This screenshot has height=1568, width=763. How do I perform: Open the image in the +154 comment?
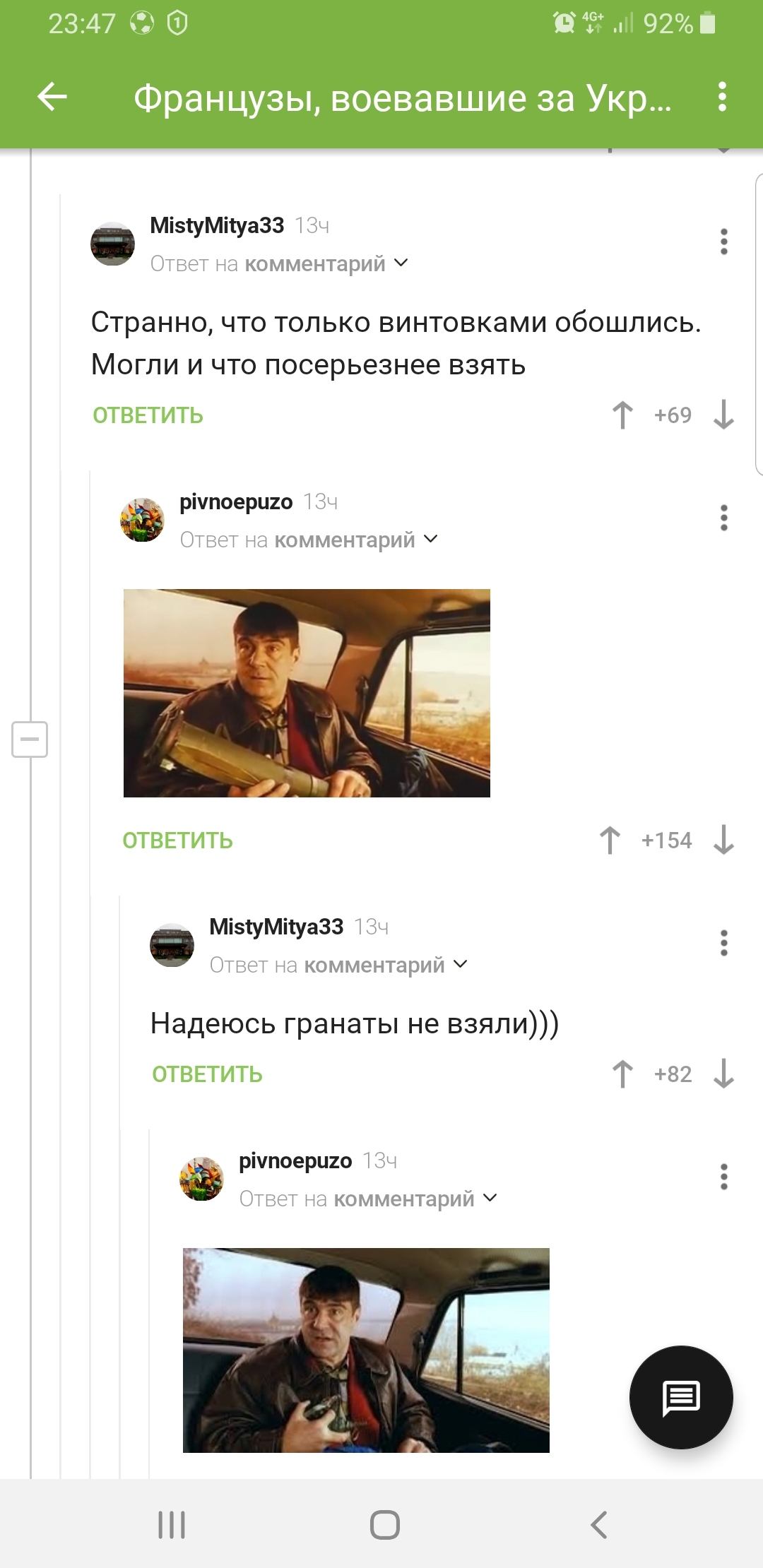click(x=307, y=693)
